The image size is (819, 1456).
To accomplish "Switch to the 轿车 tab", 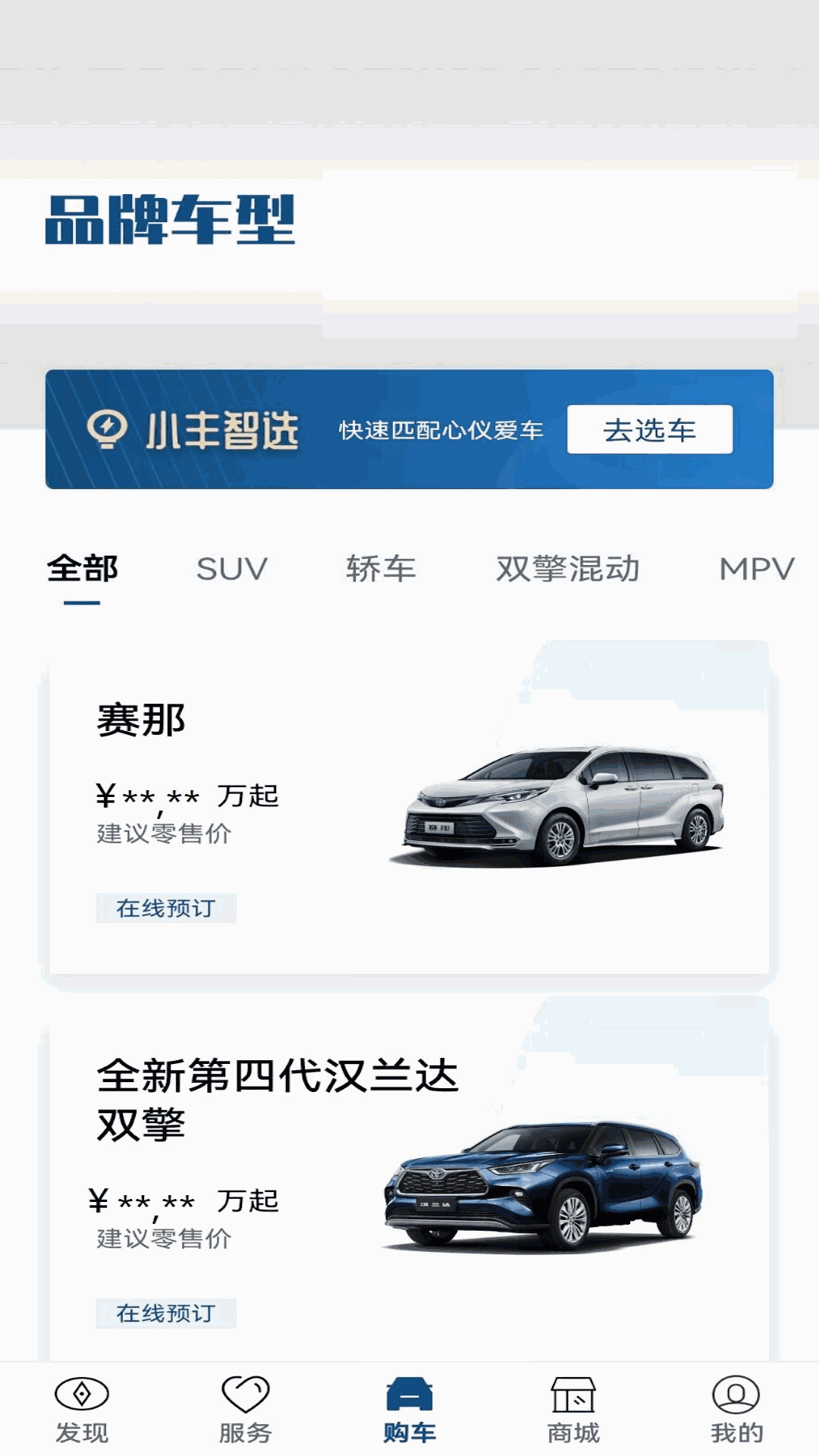I will 381,570.
